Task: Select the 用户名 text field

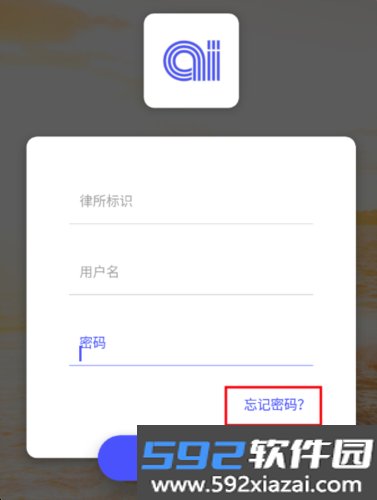Action: click(191, 273)
